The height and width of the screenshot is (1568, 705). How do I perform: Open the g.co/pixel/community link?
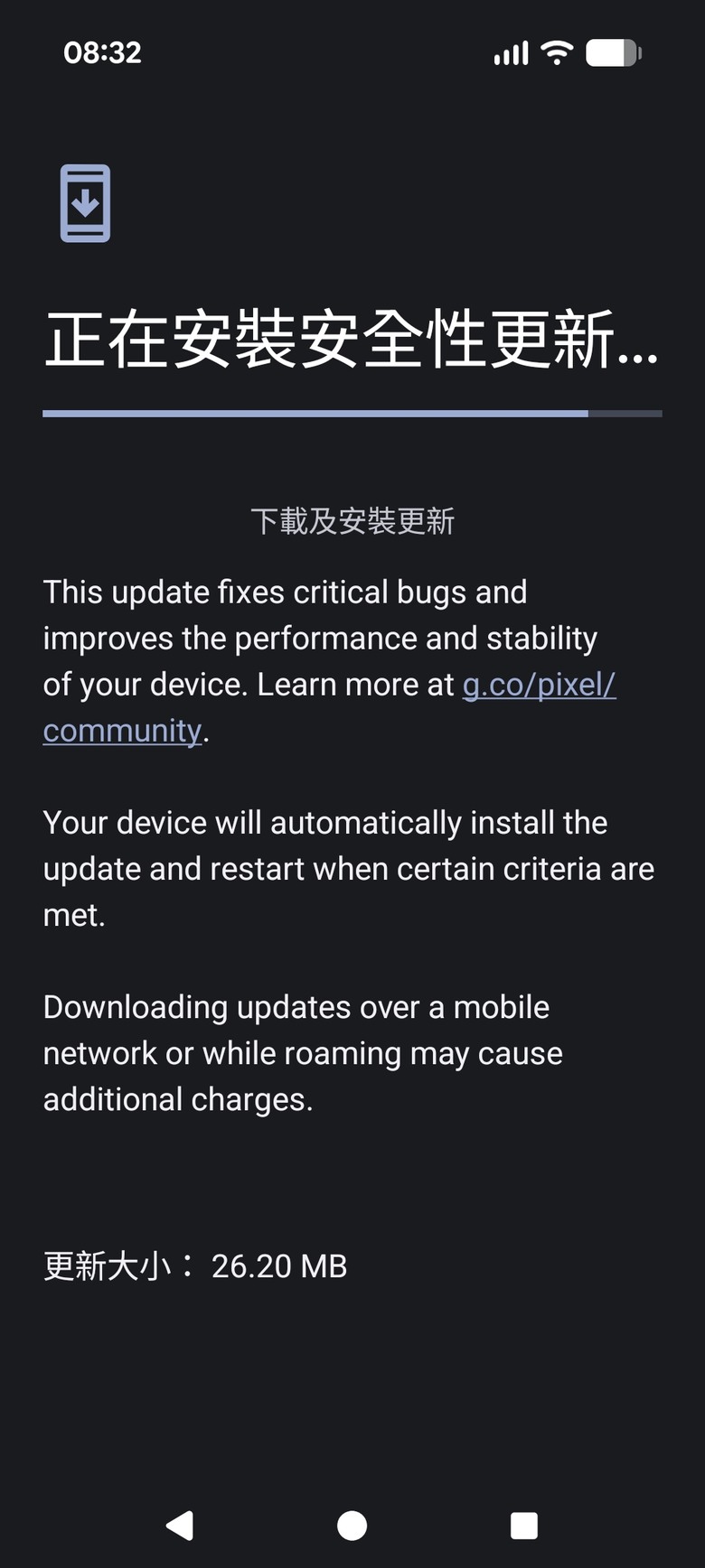click(x=539, y=685)
